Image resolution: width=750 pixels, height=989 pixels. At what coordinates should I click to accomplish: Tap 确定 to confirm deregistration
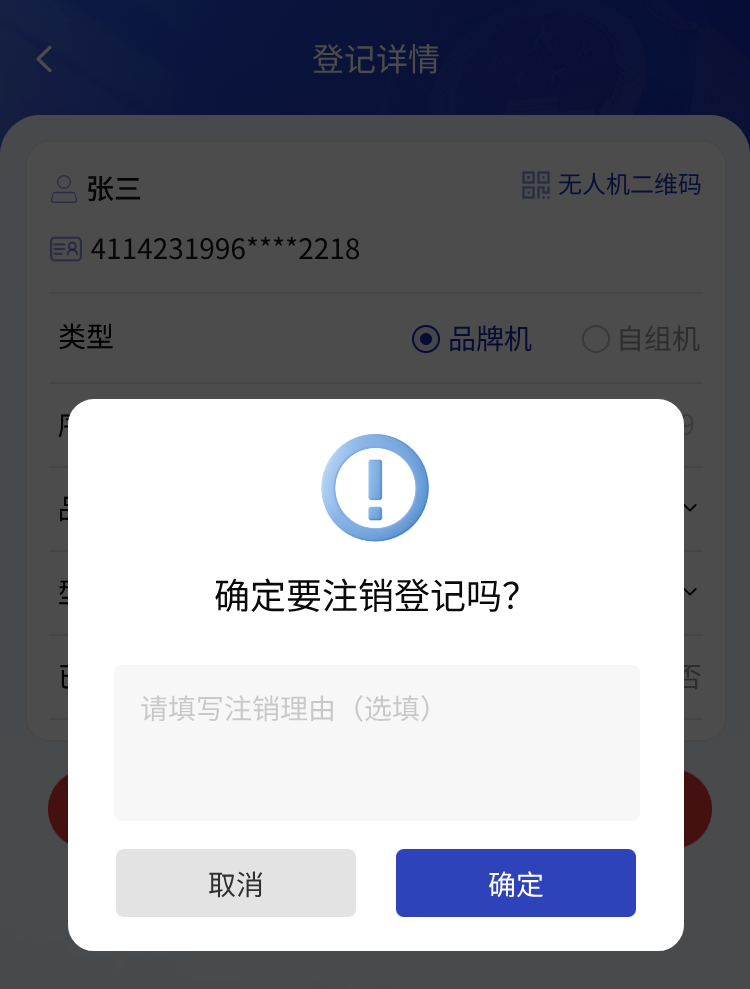515,883
